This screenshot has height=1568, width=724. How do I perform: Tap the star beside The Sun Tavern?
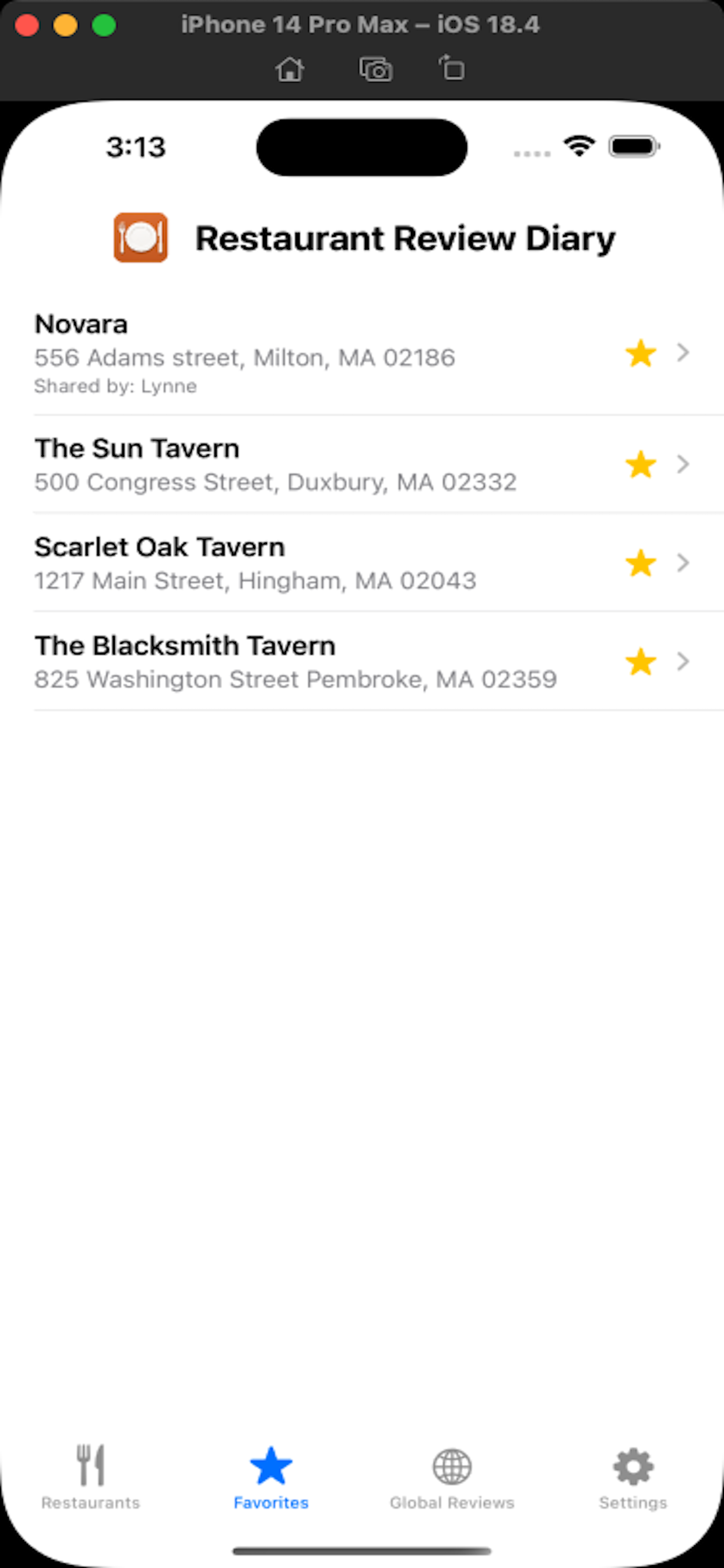pos(640,465)
